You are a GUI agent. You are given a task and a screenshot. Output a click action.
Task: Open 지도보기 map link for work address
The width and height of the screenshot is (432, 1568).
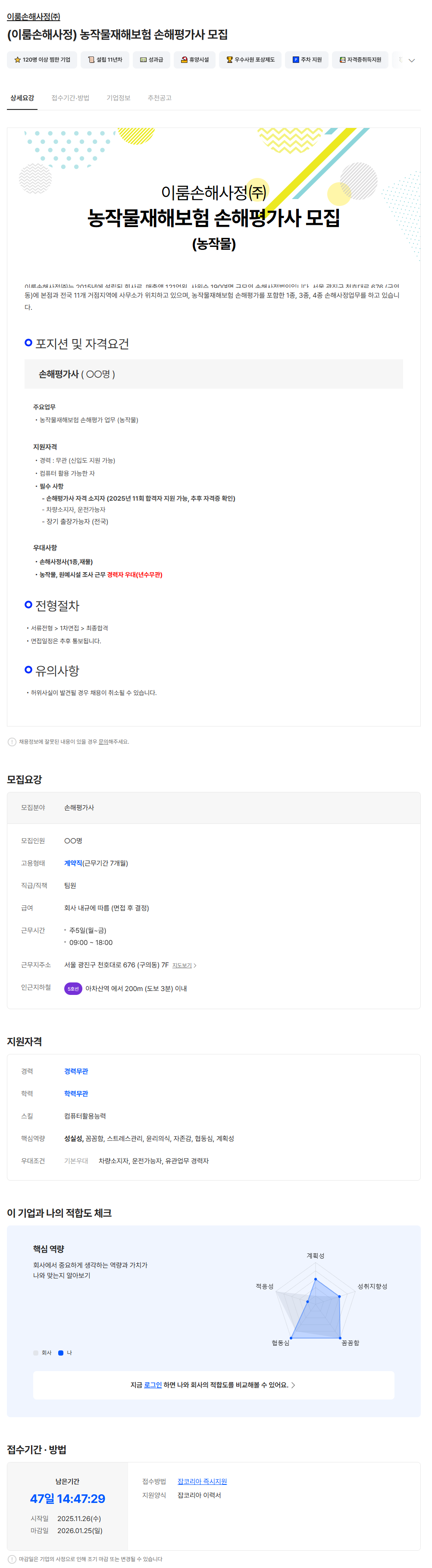183,965
